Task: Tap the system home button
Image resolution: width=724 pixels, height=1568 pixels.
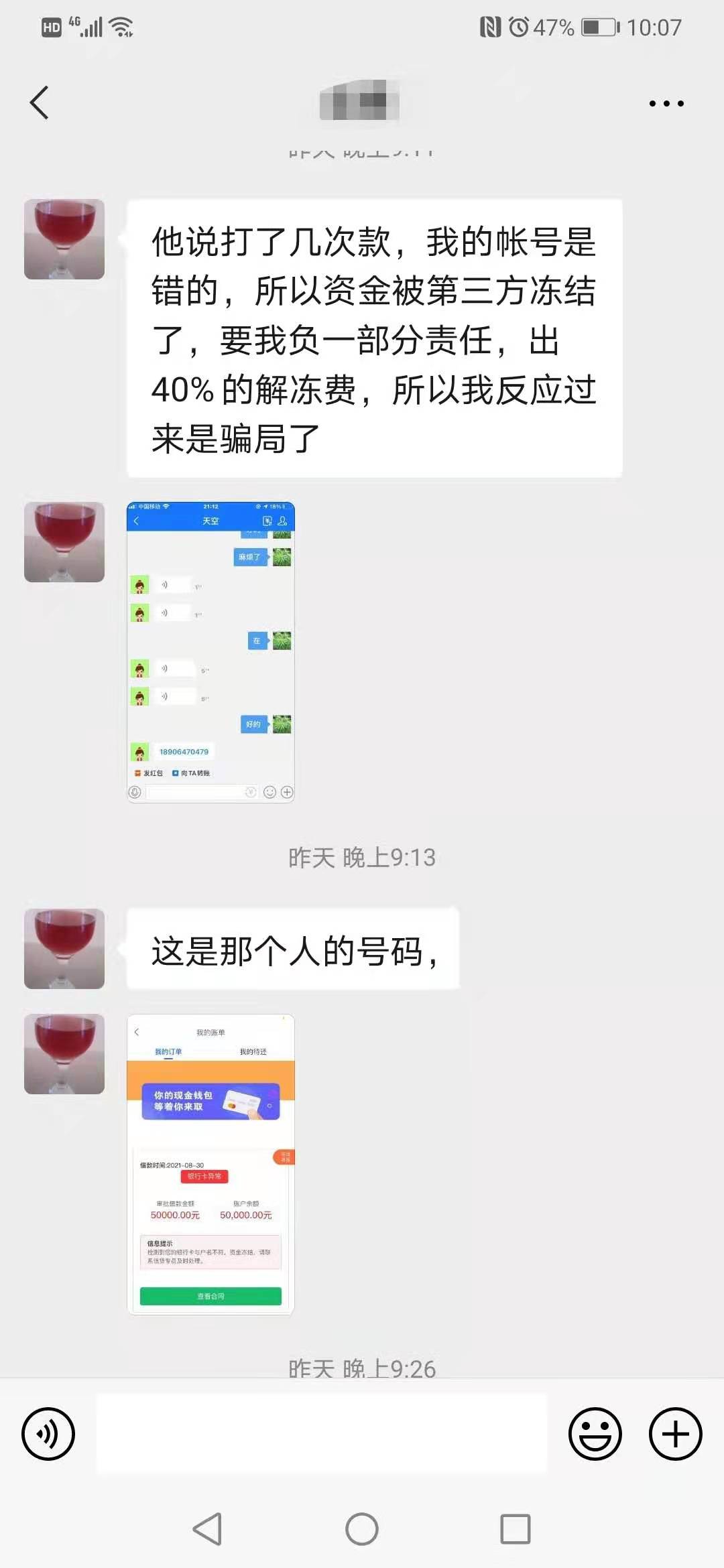Action: pyautogui.click(x=362, y=1529)
